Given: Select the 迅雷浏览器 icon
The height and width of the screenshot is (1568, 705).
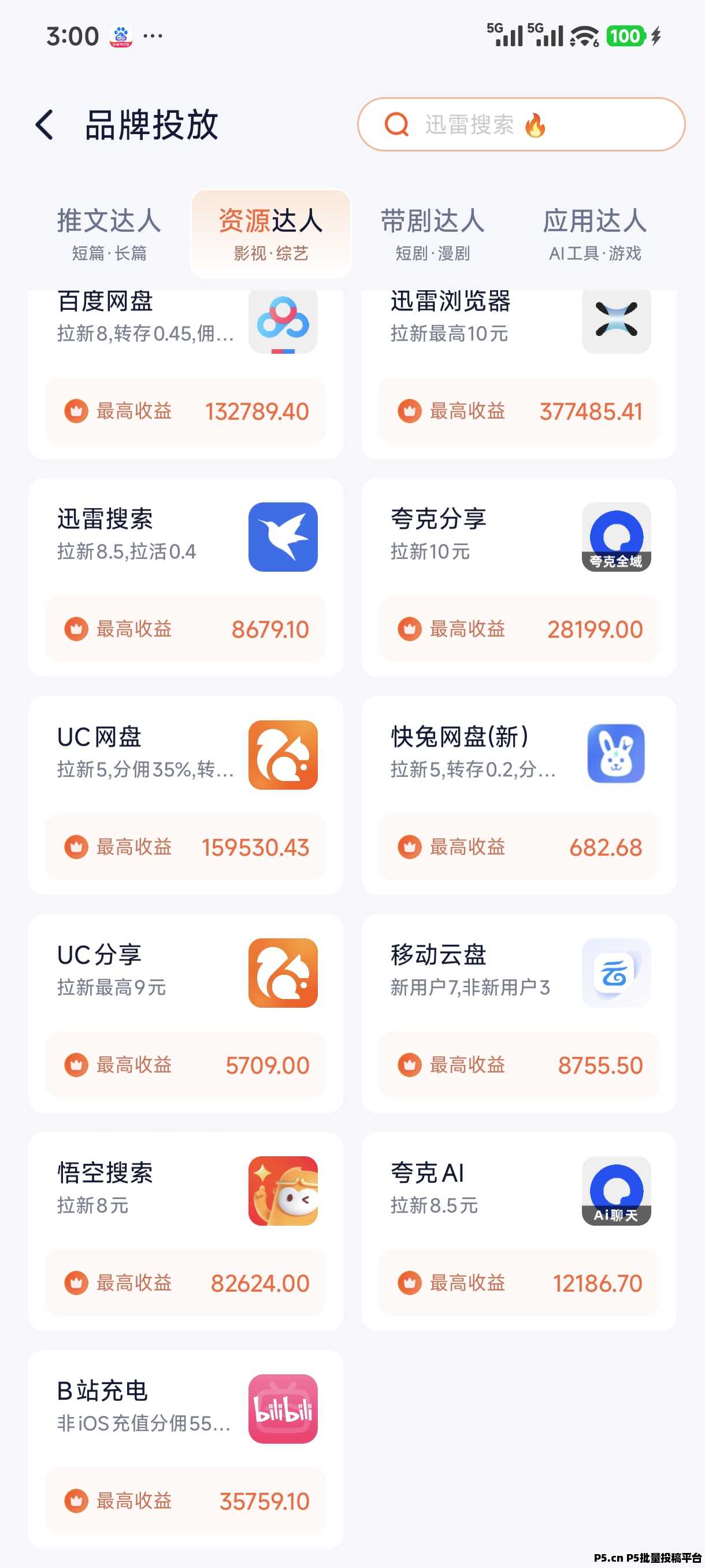Looking at the screenshot, I should pyautogui.click(x=615, y=323).
